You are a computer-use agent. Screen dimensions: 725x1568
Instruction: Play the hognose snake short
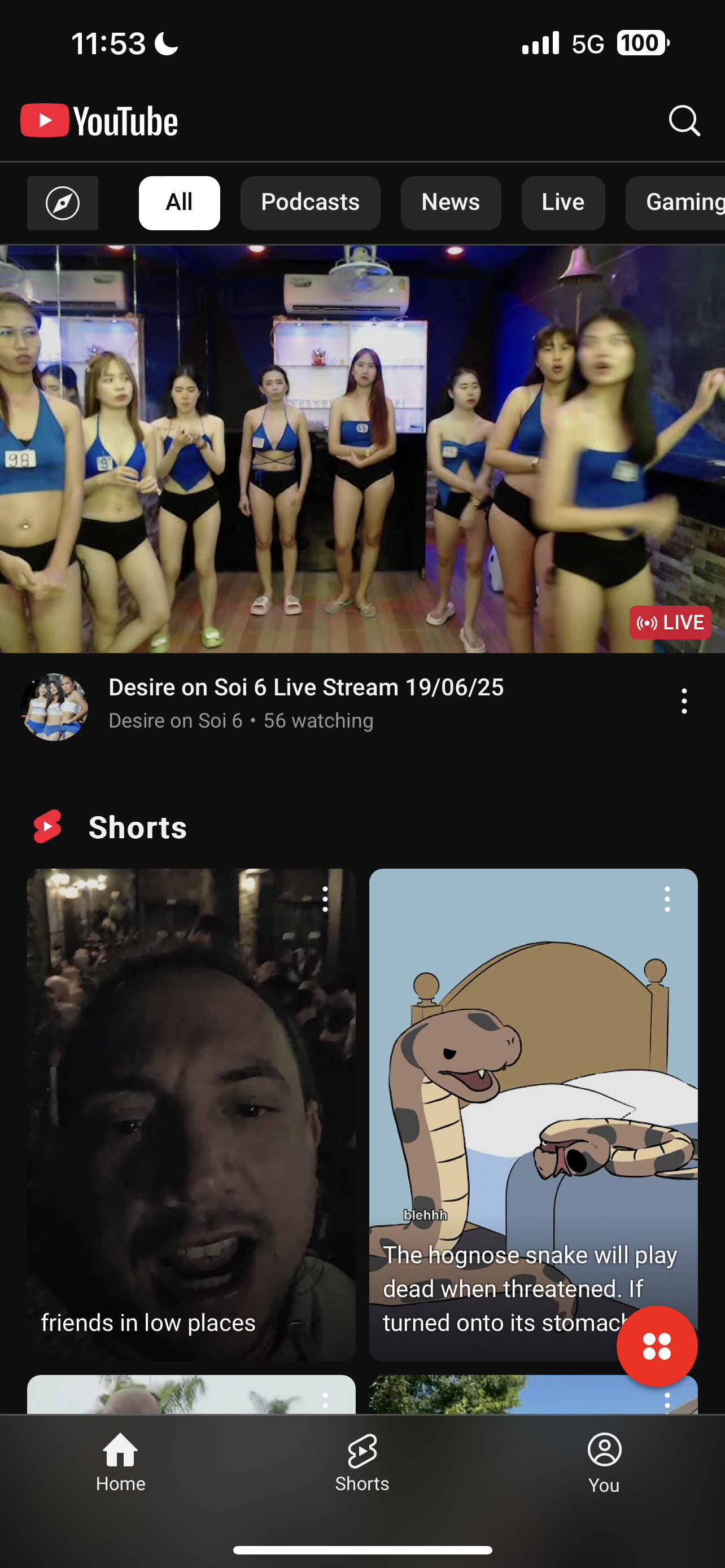(533, 1115)
